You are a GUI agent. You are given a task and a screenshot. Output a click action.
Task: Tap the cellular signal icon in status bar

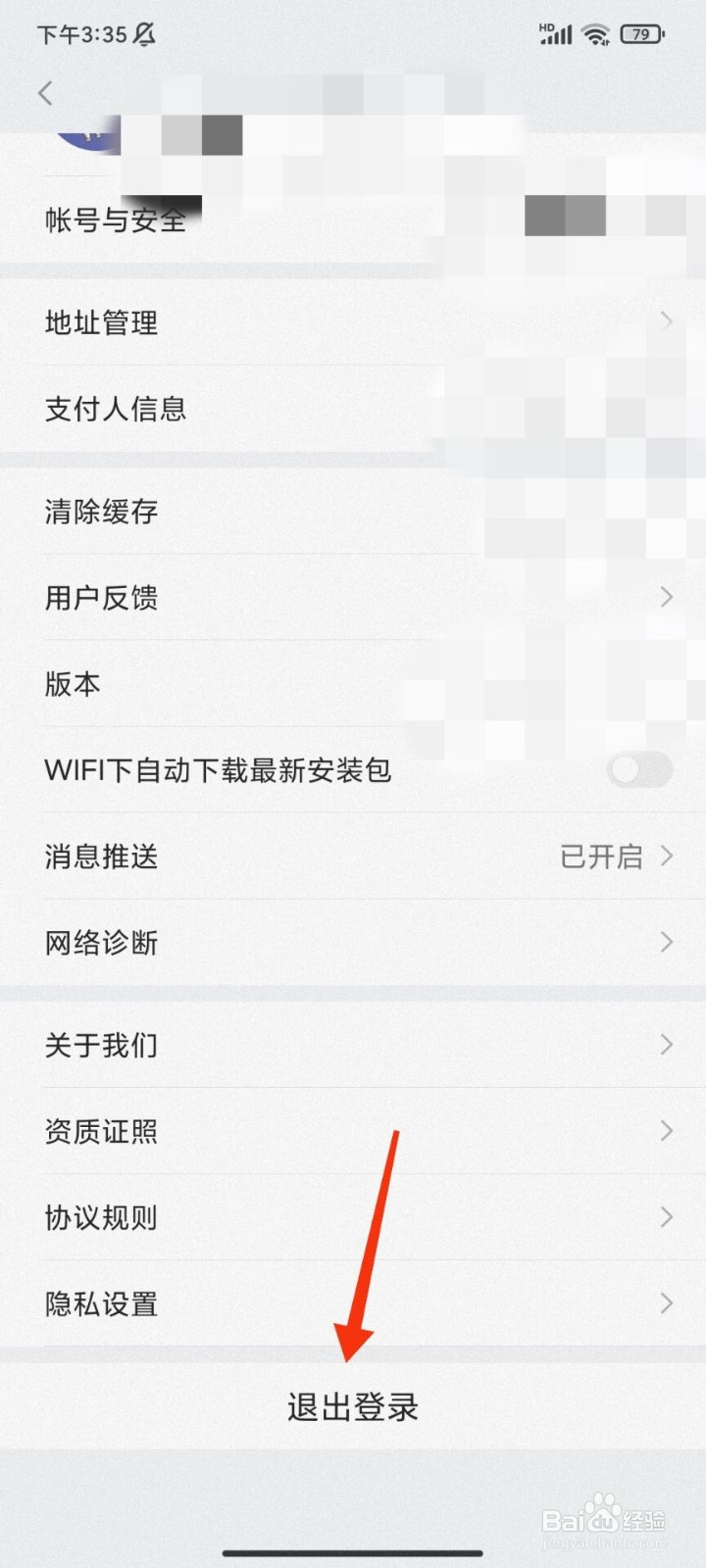click(555, 35)
